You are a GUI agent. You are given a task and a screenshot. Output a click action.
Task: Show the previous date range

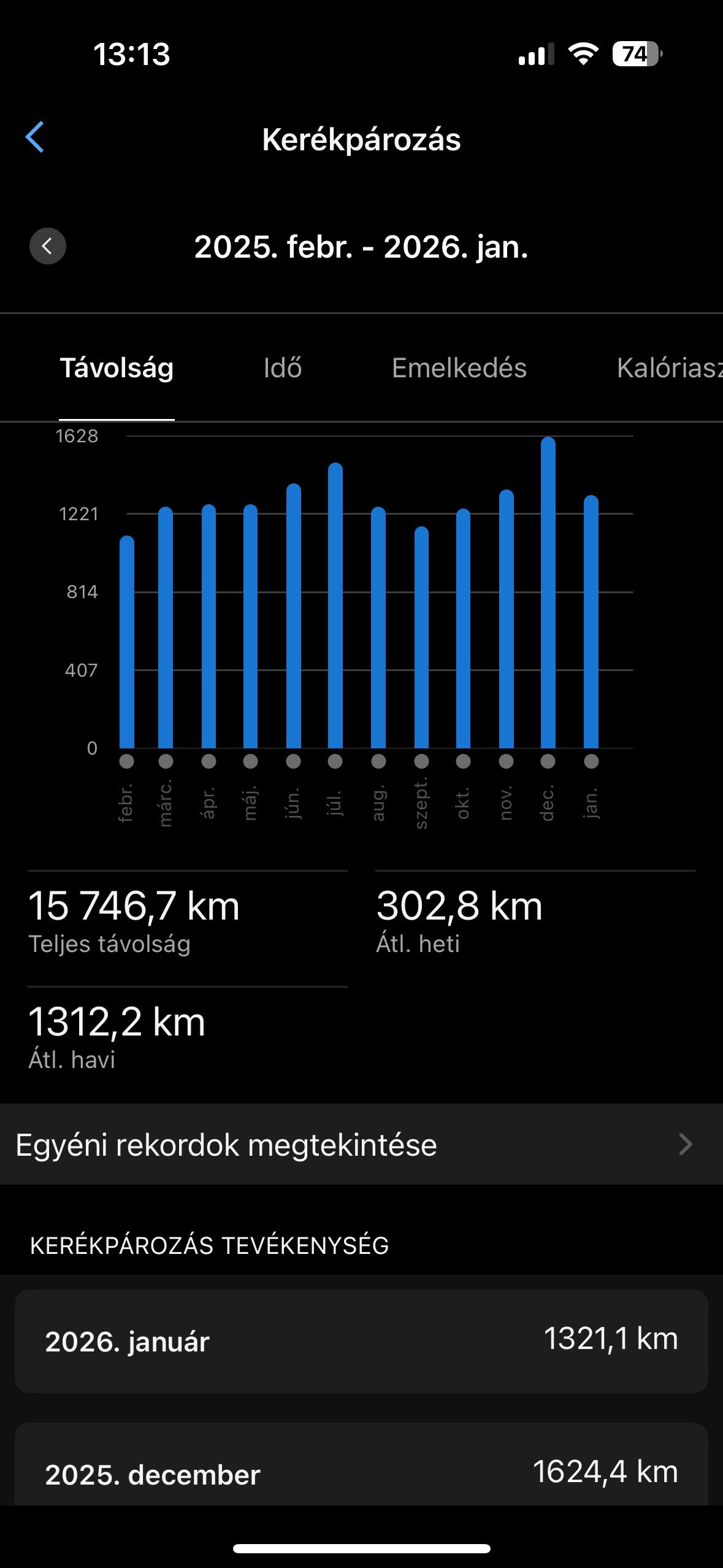(x=48, y=246)
